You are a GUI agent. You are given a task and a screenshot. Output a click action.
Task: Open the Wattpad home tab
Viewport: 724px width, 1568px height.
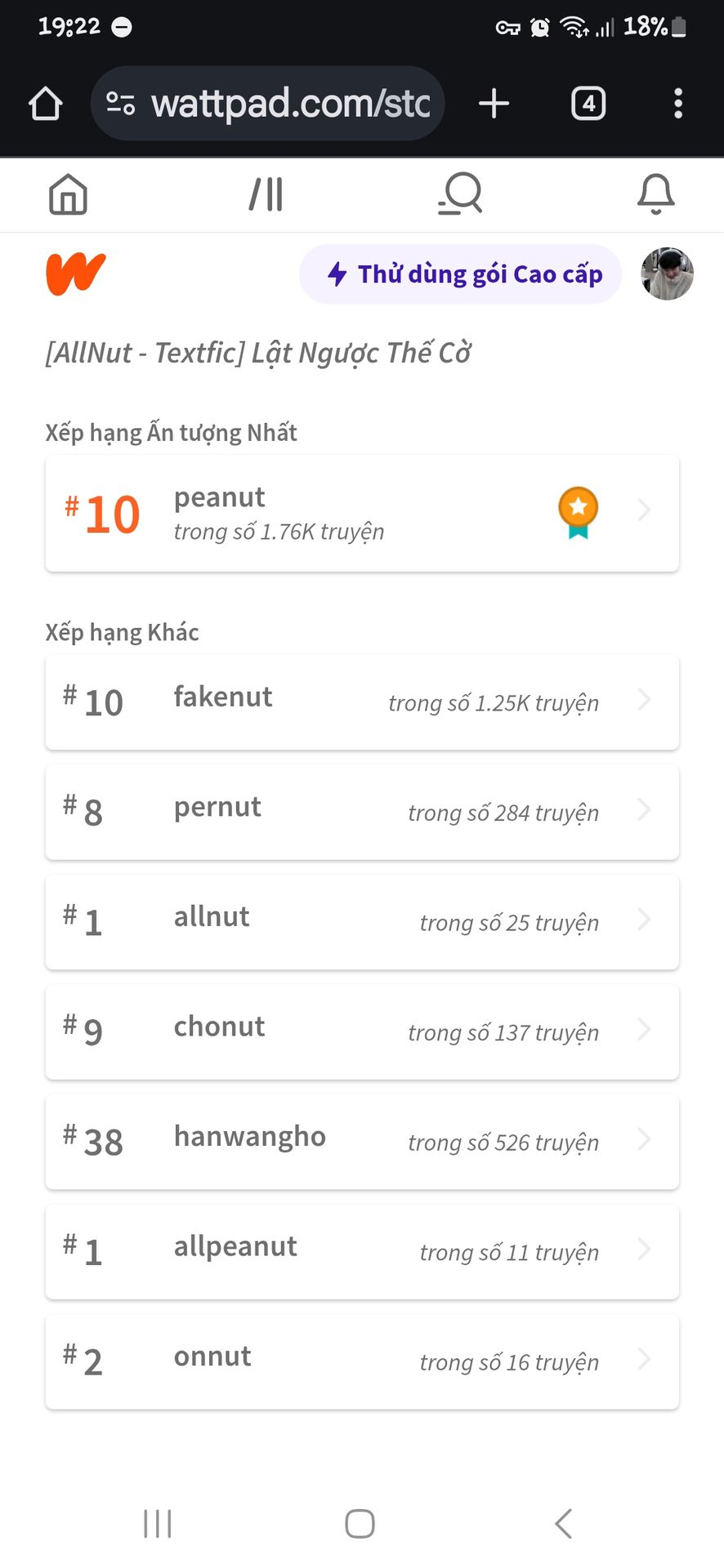click(x=68, y=195)
